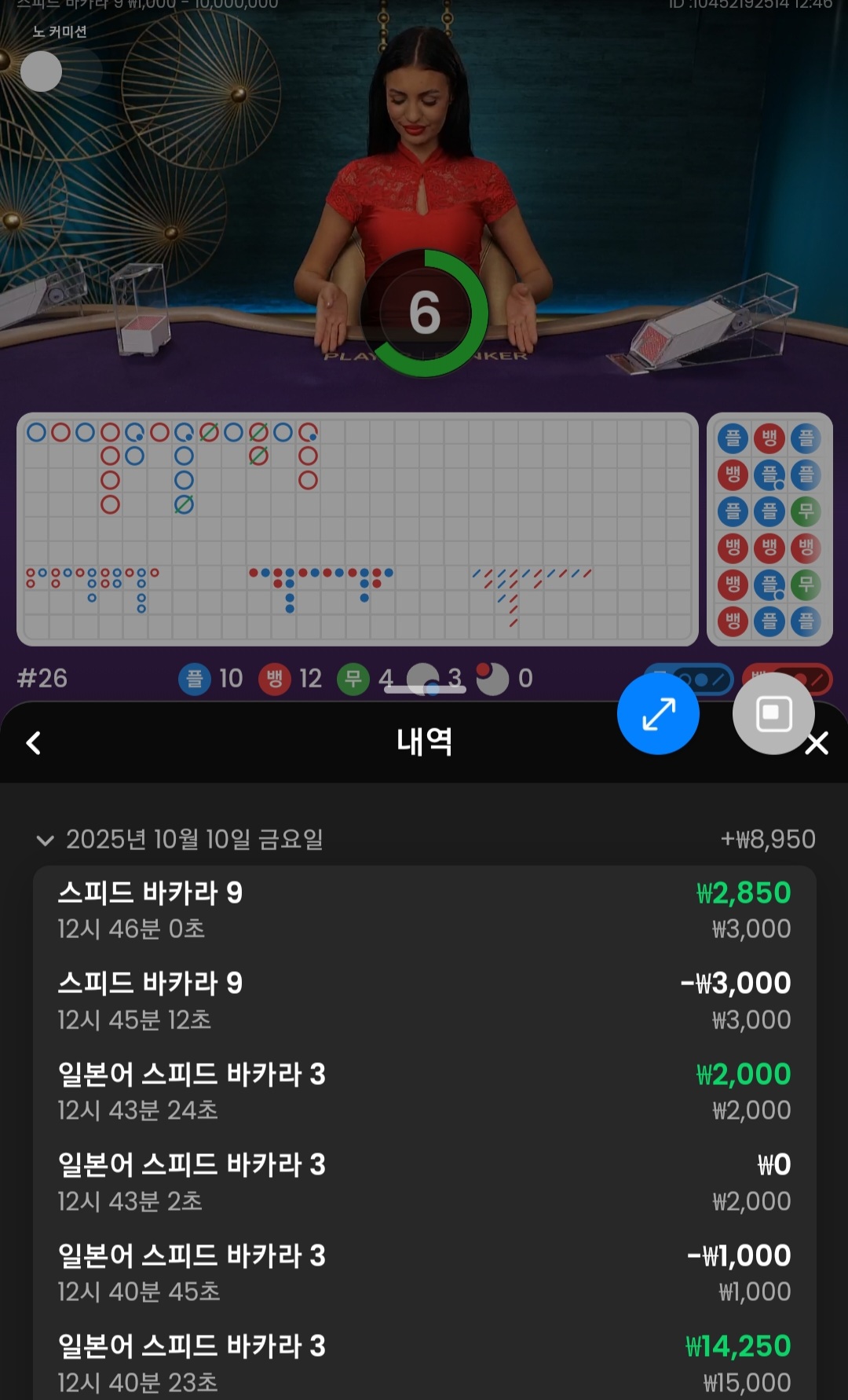
Task: View 일본어 스피드 바카라 3 entry at 12시 43분 24초
Action: [424, 1091]
